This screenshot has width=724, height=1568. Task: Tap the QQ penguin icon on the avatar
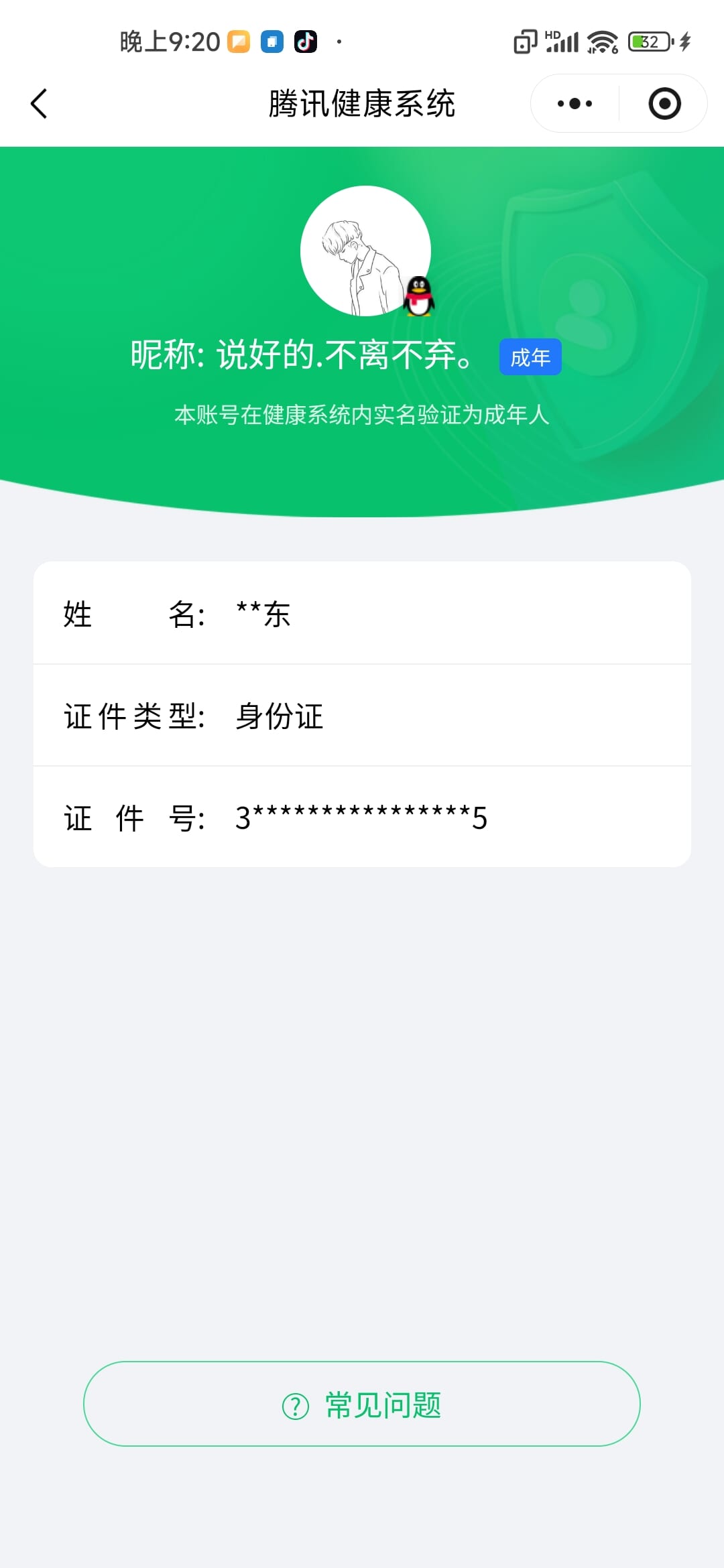click(419, 298)
